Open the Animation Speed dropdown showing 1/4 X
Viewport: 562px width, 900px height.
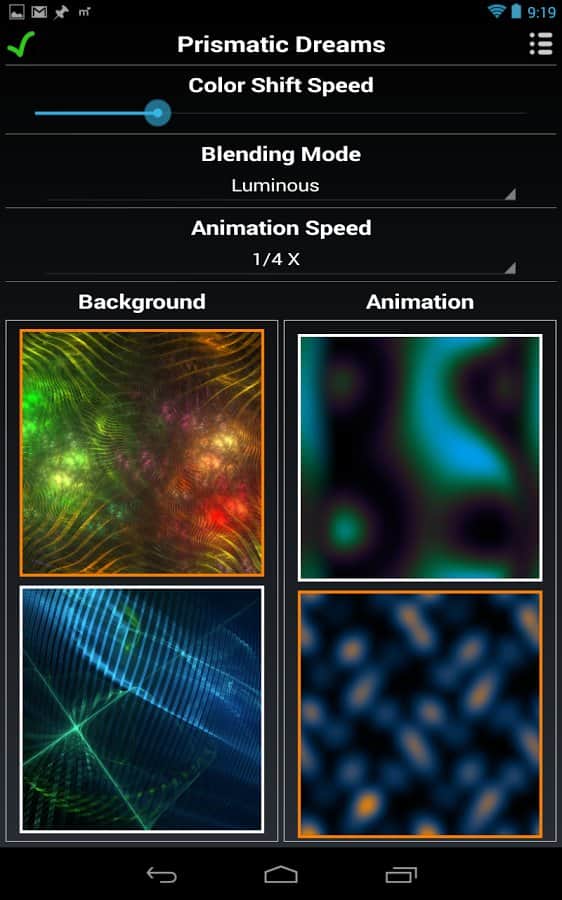[281, 260]
